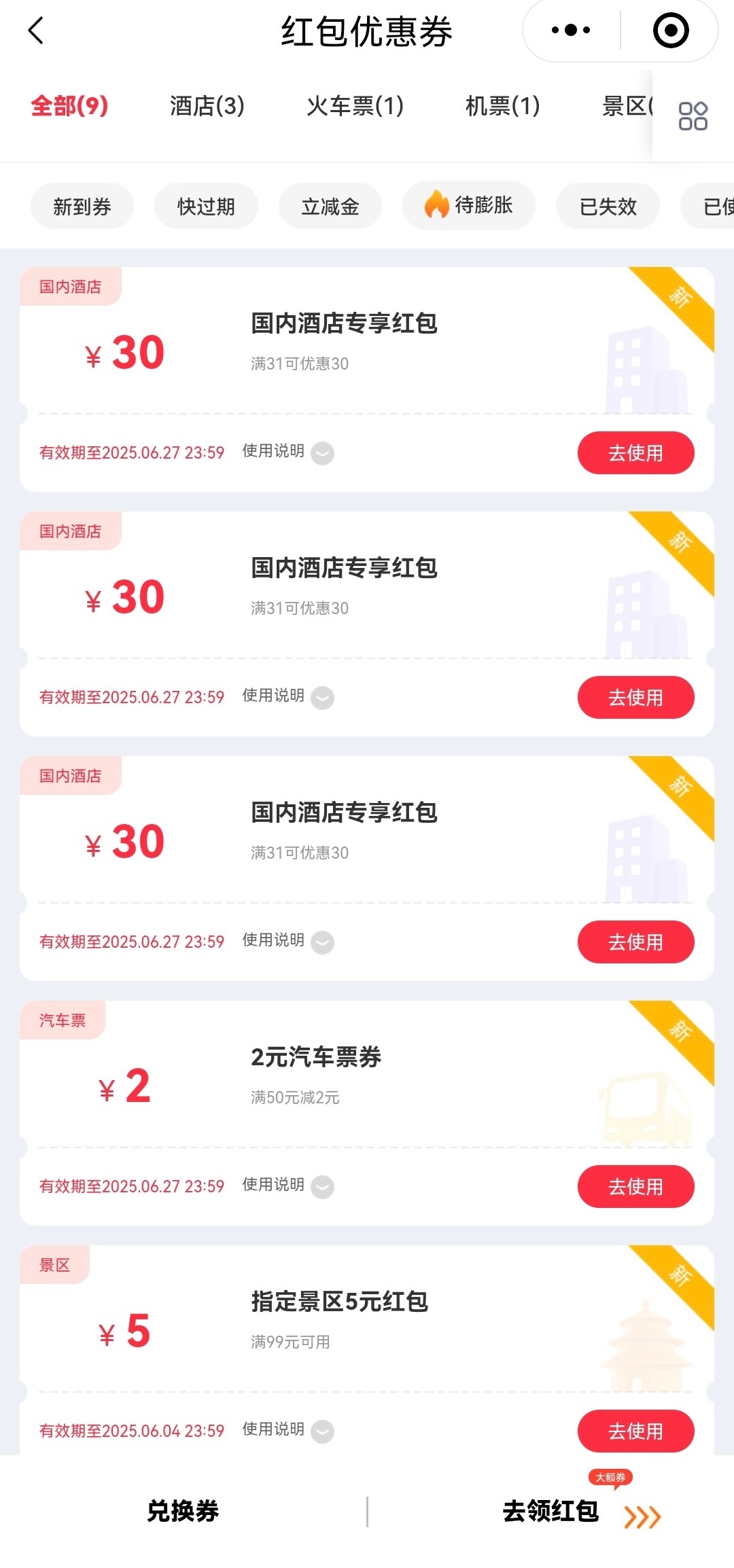Go back from 红包优惠券 page
Screen dimensions: 734x1568
tap(36, 31)
